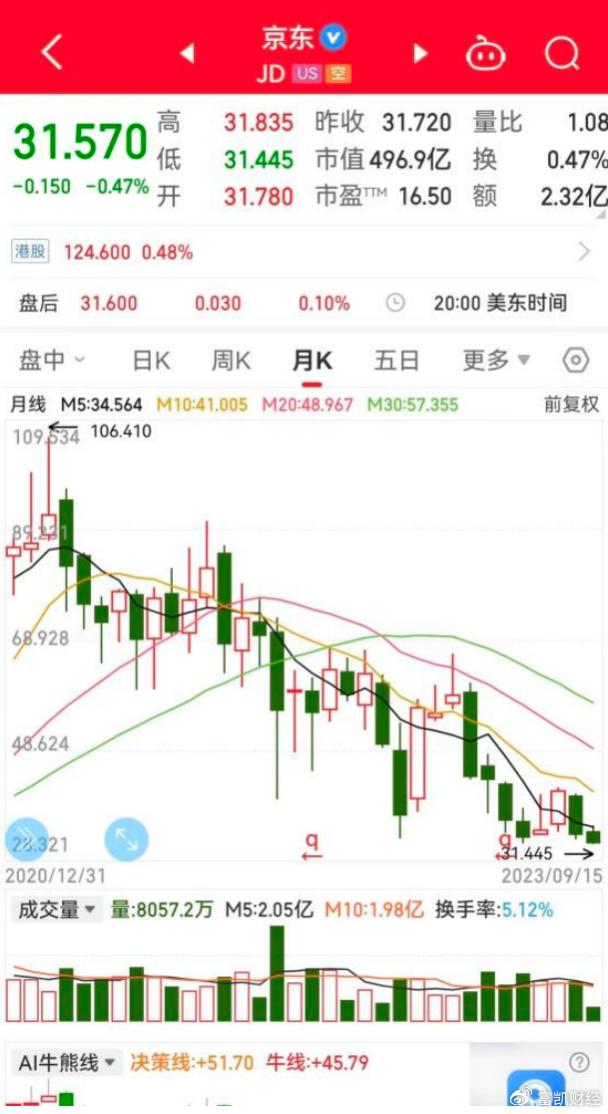Expand the 盘中 dropdown
The image size is (608, 1114).
pyautogui.click(x=51, y=361)
